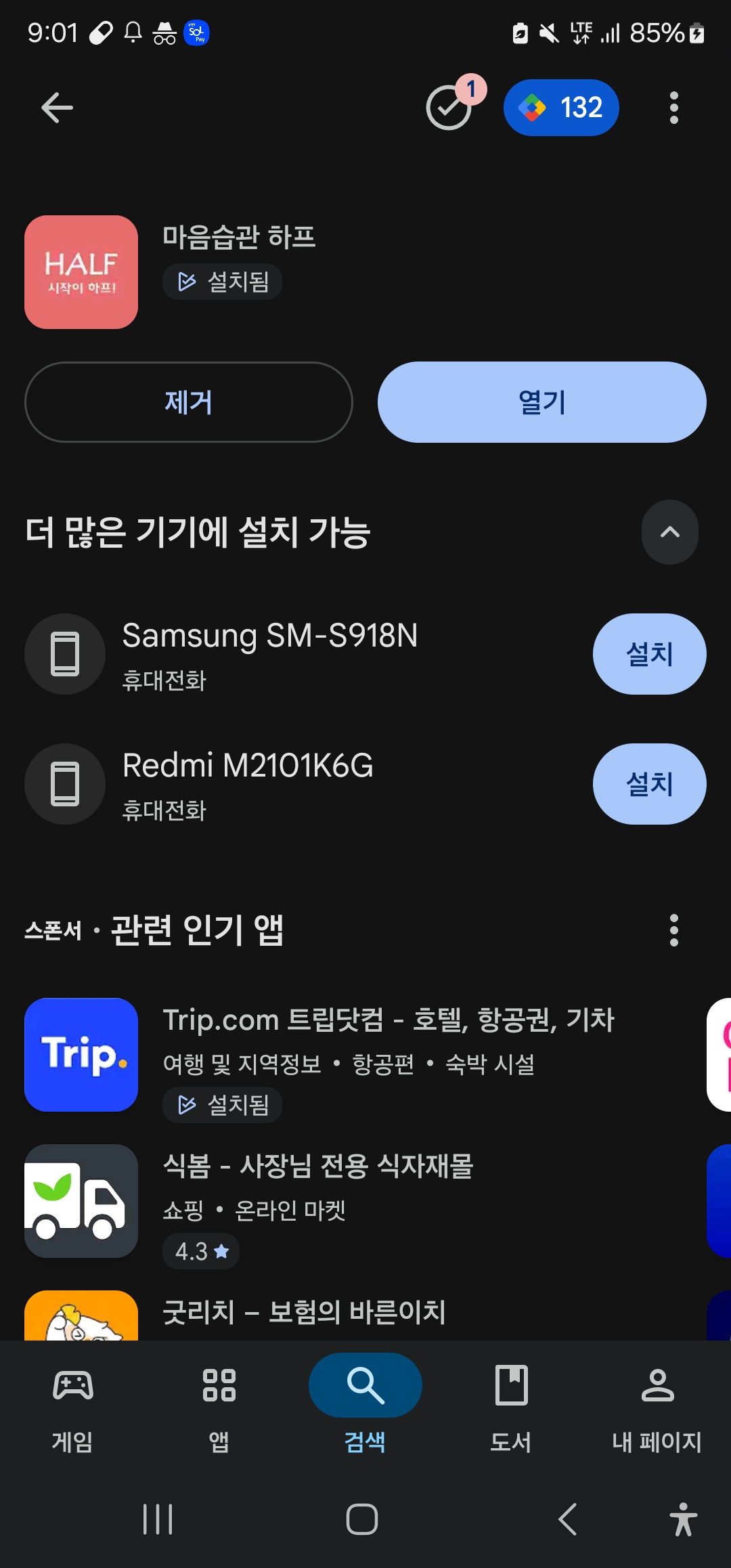
Task: Collapse the 더 많은 기기에 설치 가능 section
Action: click(x=669, y=532)
